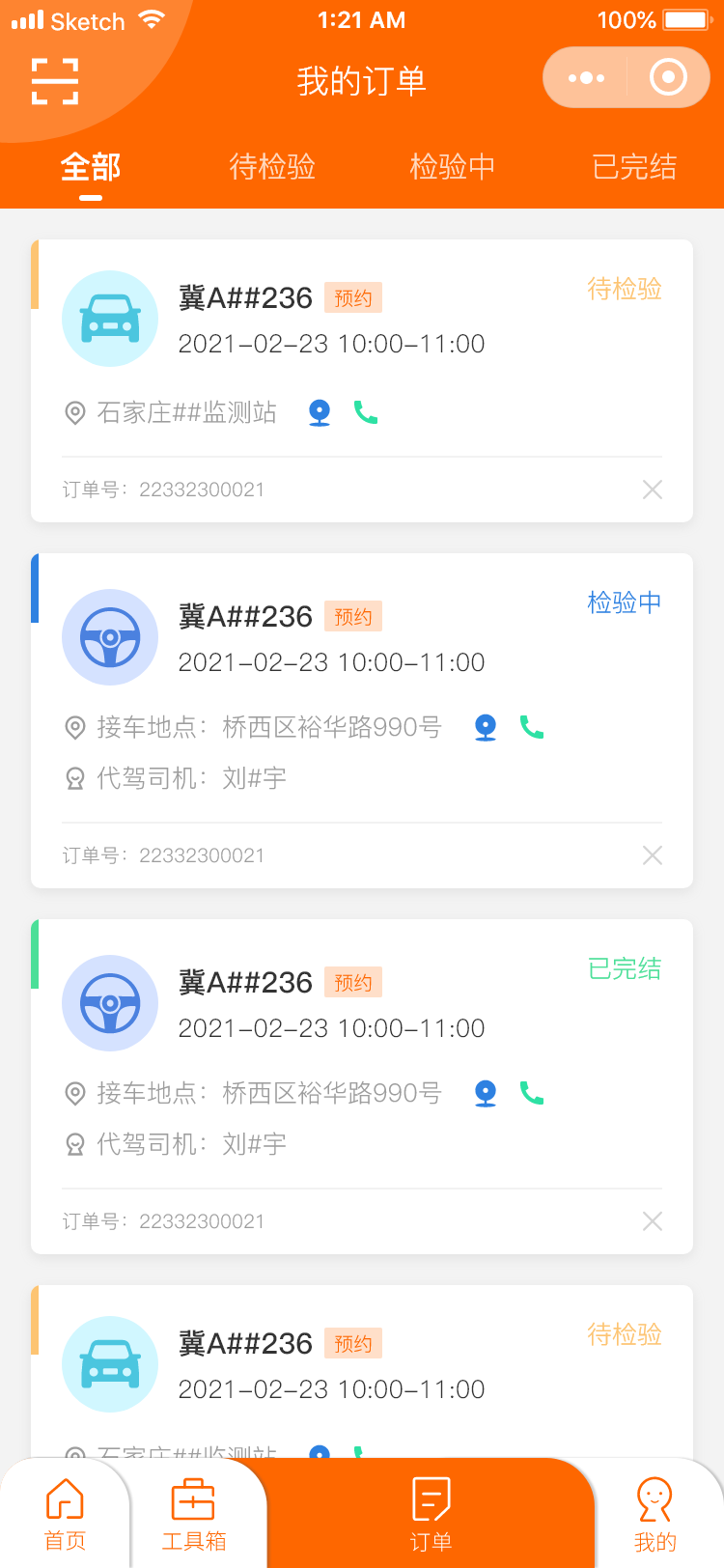The image size is (724, 1568).
Task: Switch to the 待检验 top tab
Action: [x=272, y=167]
